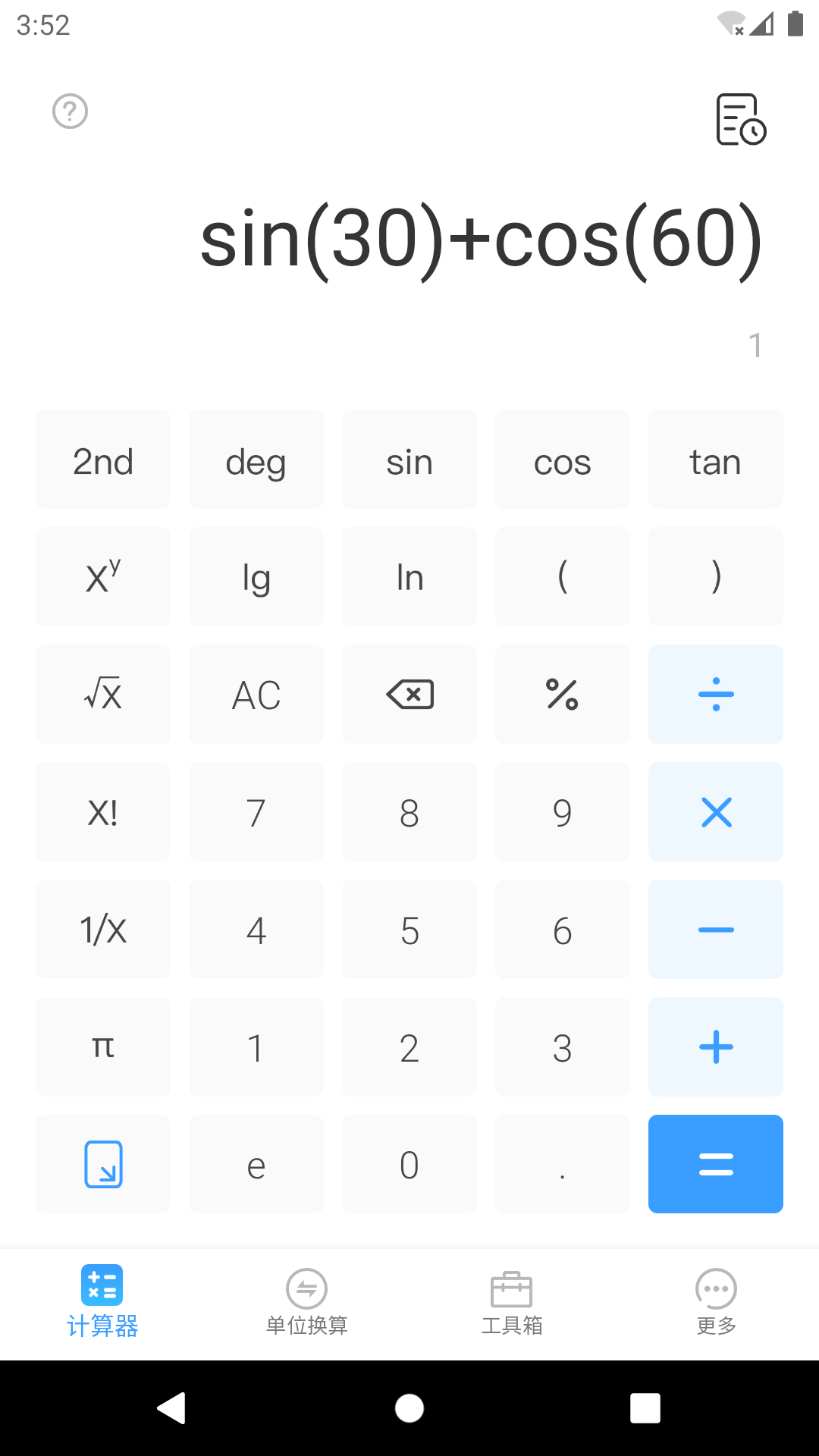The height and width of the screenshot is (1456, 819).
Task: Toggle the deg angle mode
Action: [256, 460]
